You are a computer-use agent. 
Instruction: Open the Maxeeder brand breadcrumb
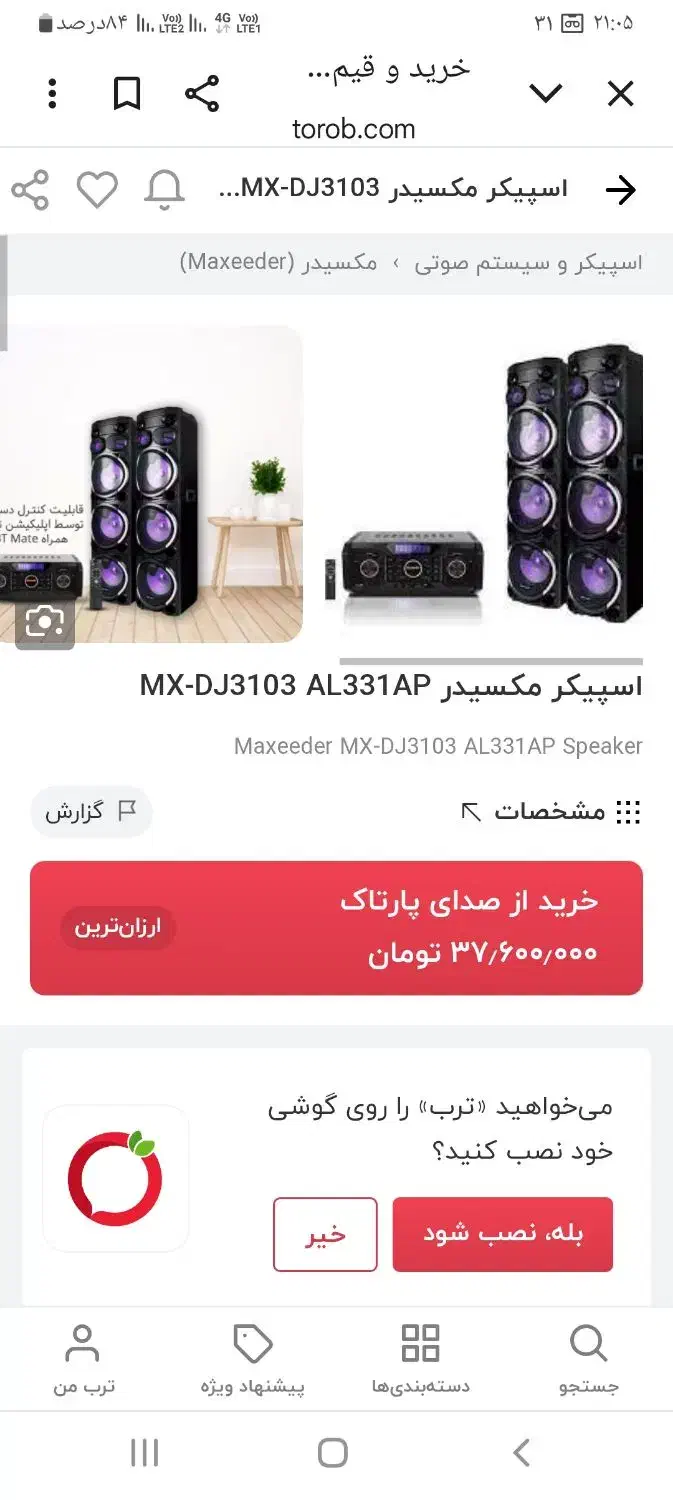coord(278,263)
